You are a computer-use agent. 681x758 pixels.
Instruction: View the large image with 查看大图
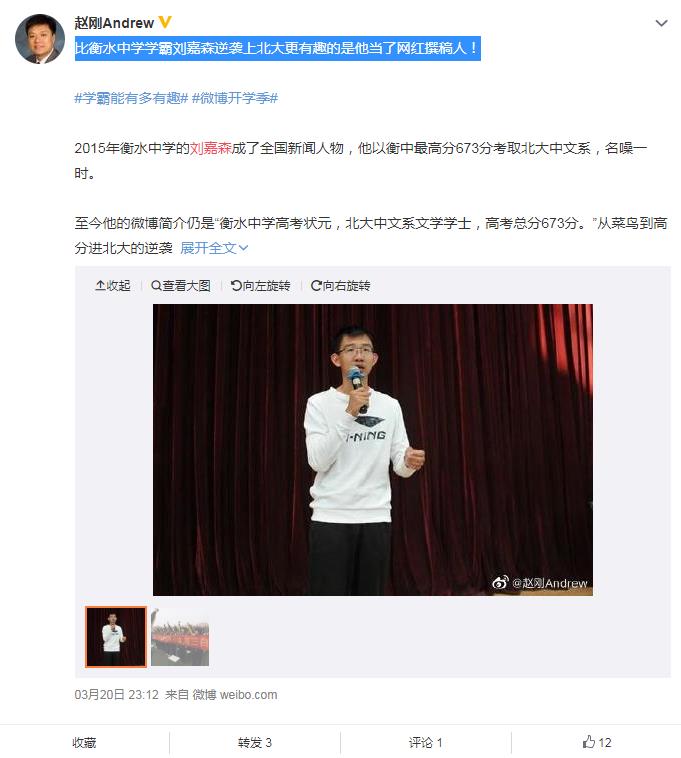point(181,286)
